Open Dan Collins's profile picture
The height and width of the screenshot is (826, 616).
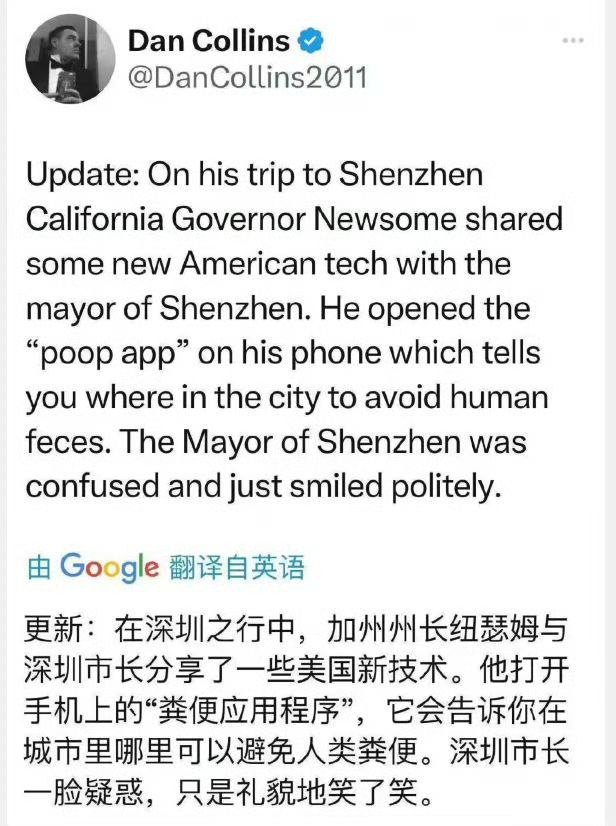coord(69,58)
